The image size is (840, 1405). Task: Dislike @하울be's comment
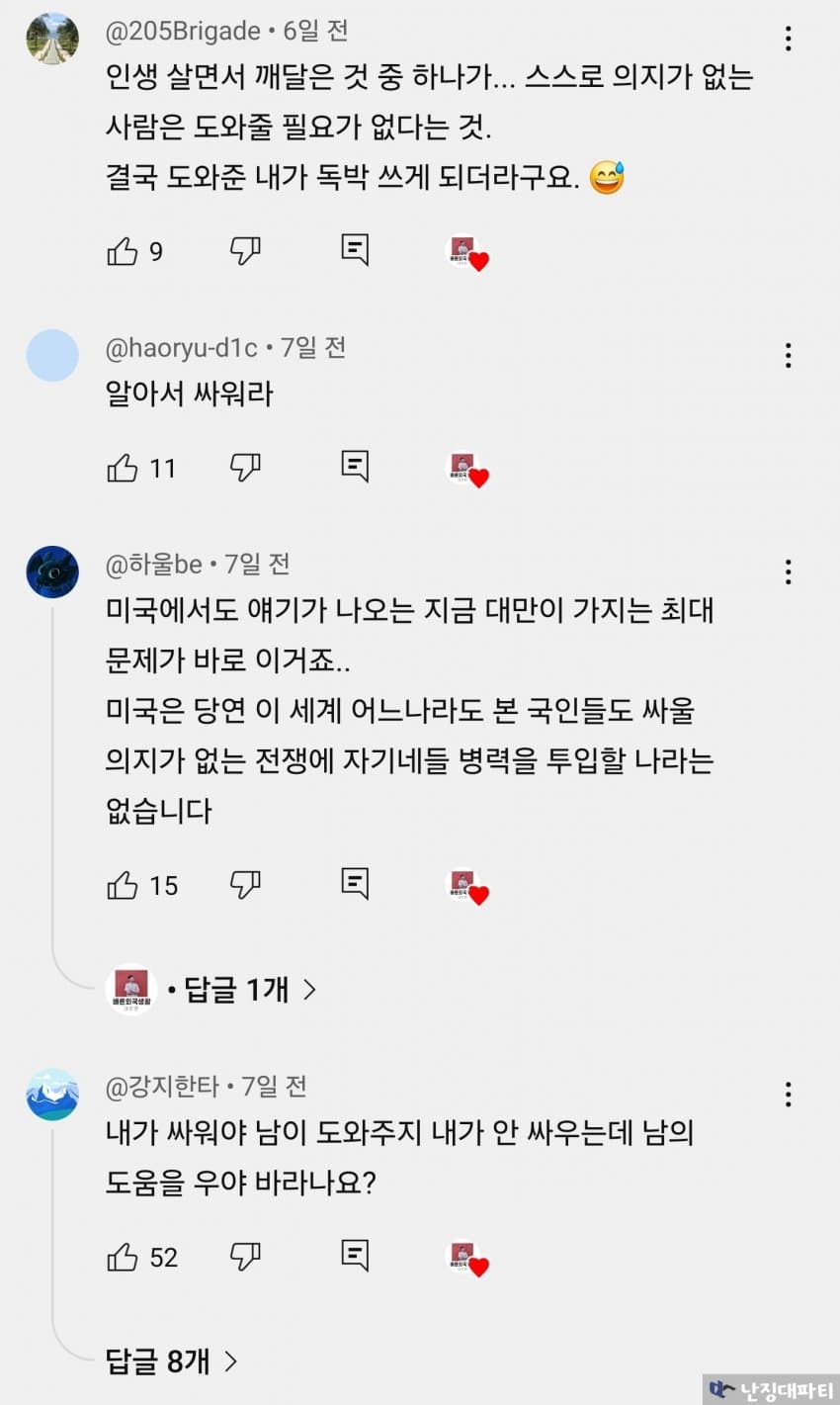tap(245, 885)
